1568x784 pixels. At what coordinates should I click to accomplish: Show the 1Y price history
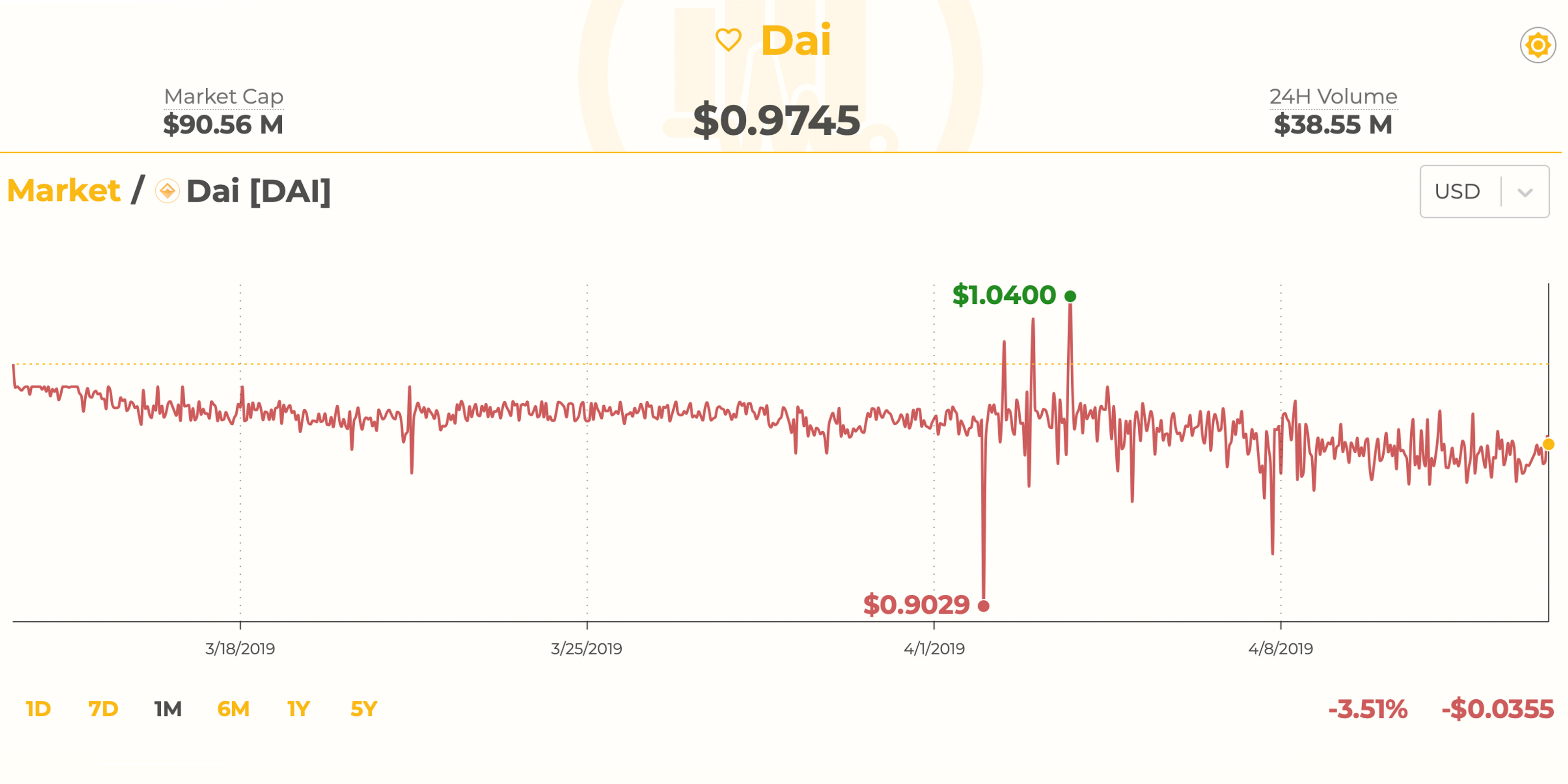[x=298, y=709]
